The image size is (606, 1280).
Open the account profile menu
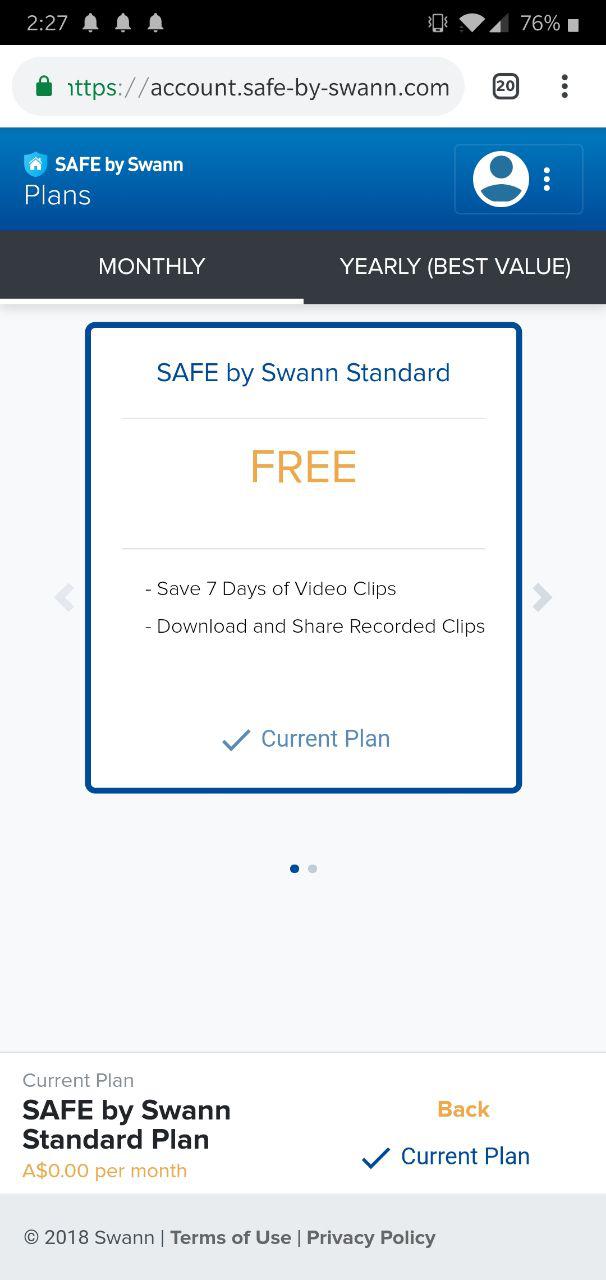pos(518,179)
